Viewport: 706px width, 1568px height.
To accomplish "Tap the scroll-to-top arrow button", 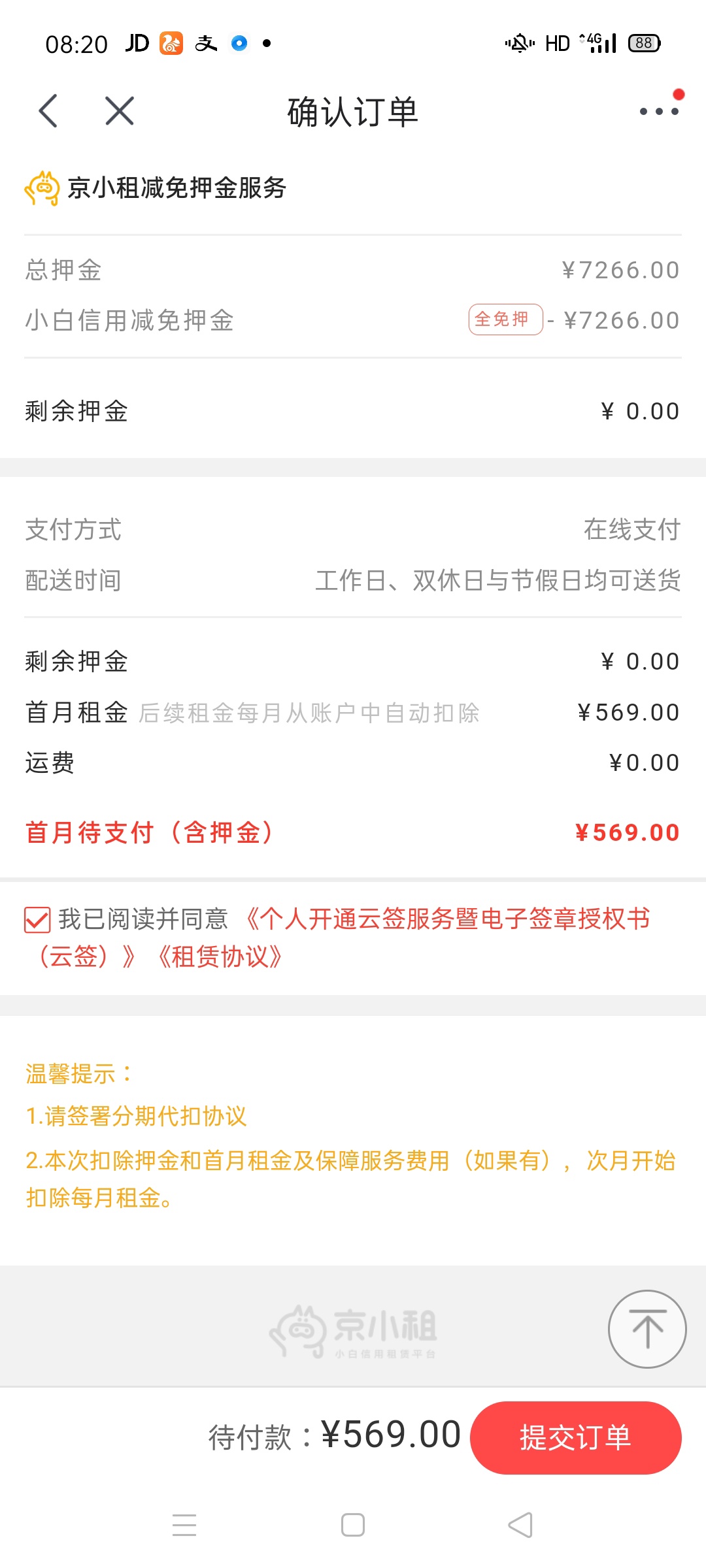I will [647, 1329].
